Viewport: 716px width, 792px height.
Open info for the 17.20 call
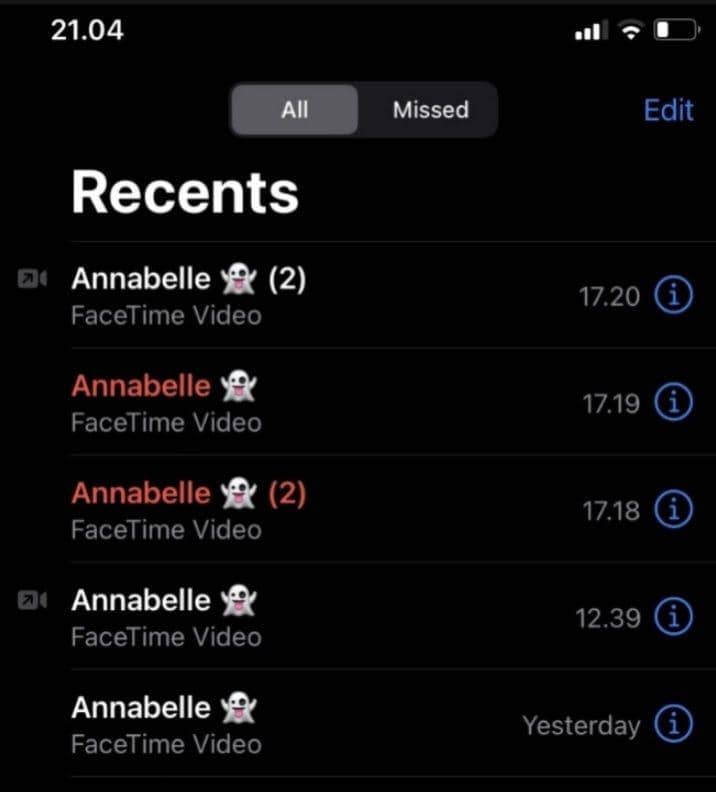point(673,296)
